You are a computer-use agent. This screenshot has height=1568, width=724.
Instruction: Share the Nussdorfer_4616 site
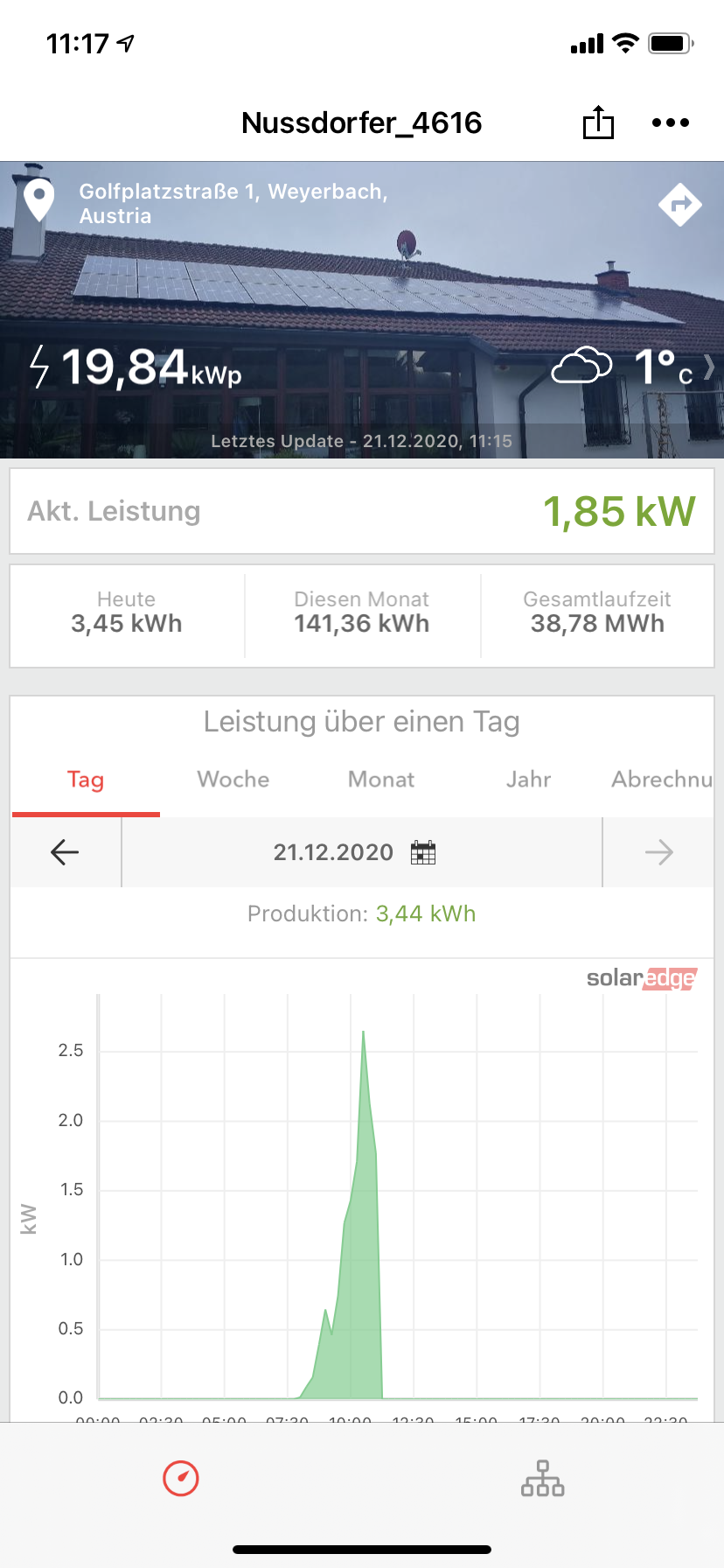[598, 122]
